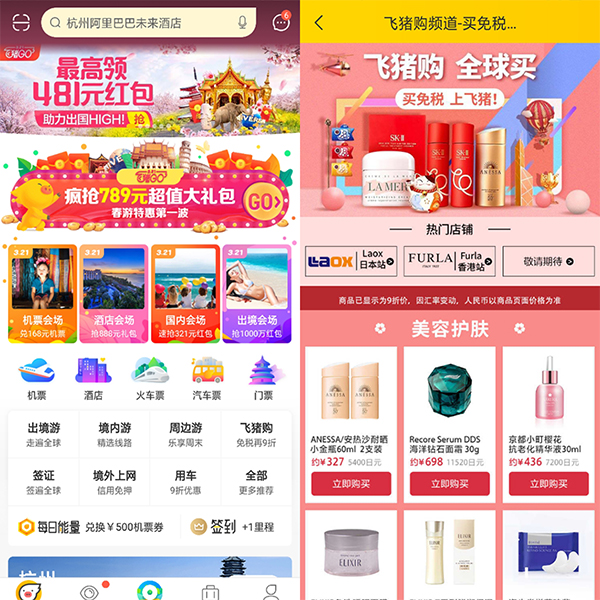Select the 出境游 category

coord(44,434)
